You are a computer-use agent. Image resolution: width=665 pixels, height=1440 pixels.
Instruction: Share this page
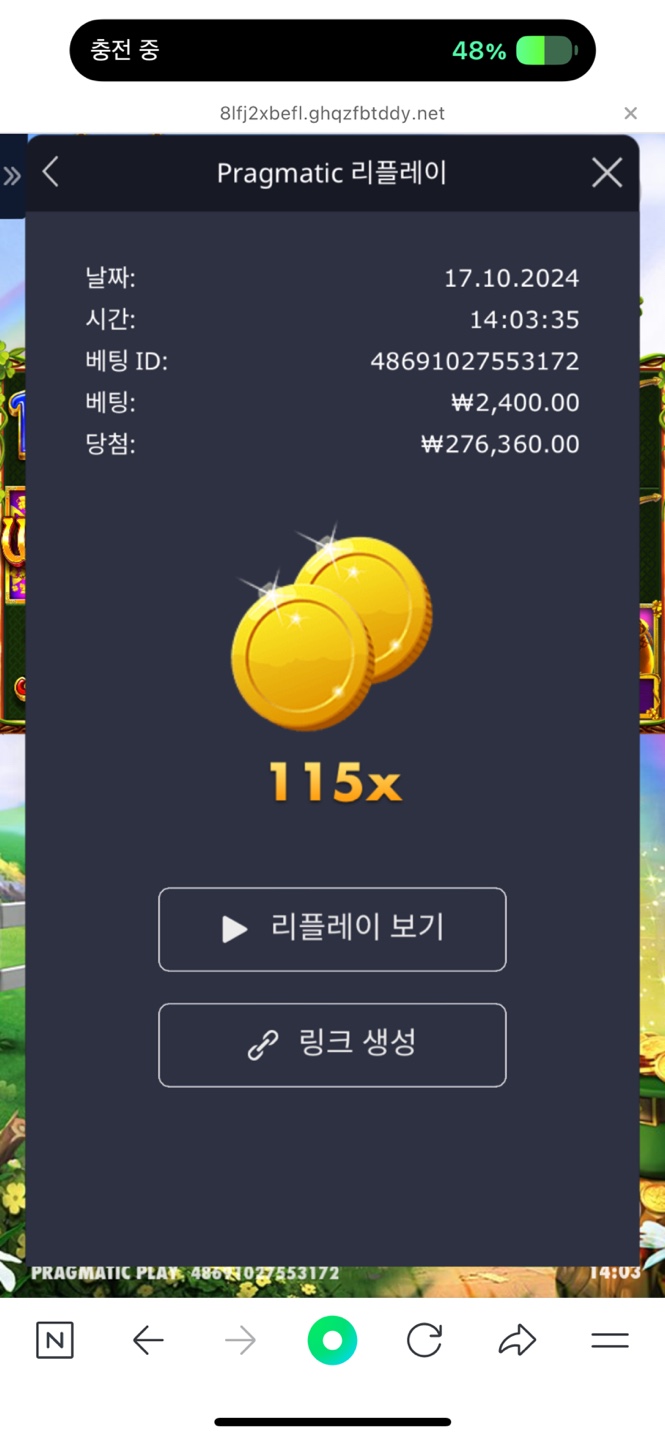point(517,1340)
